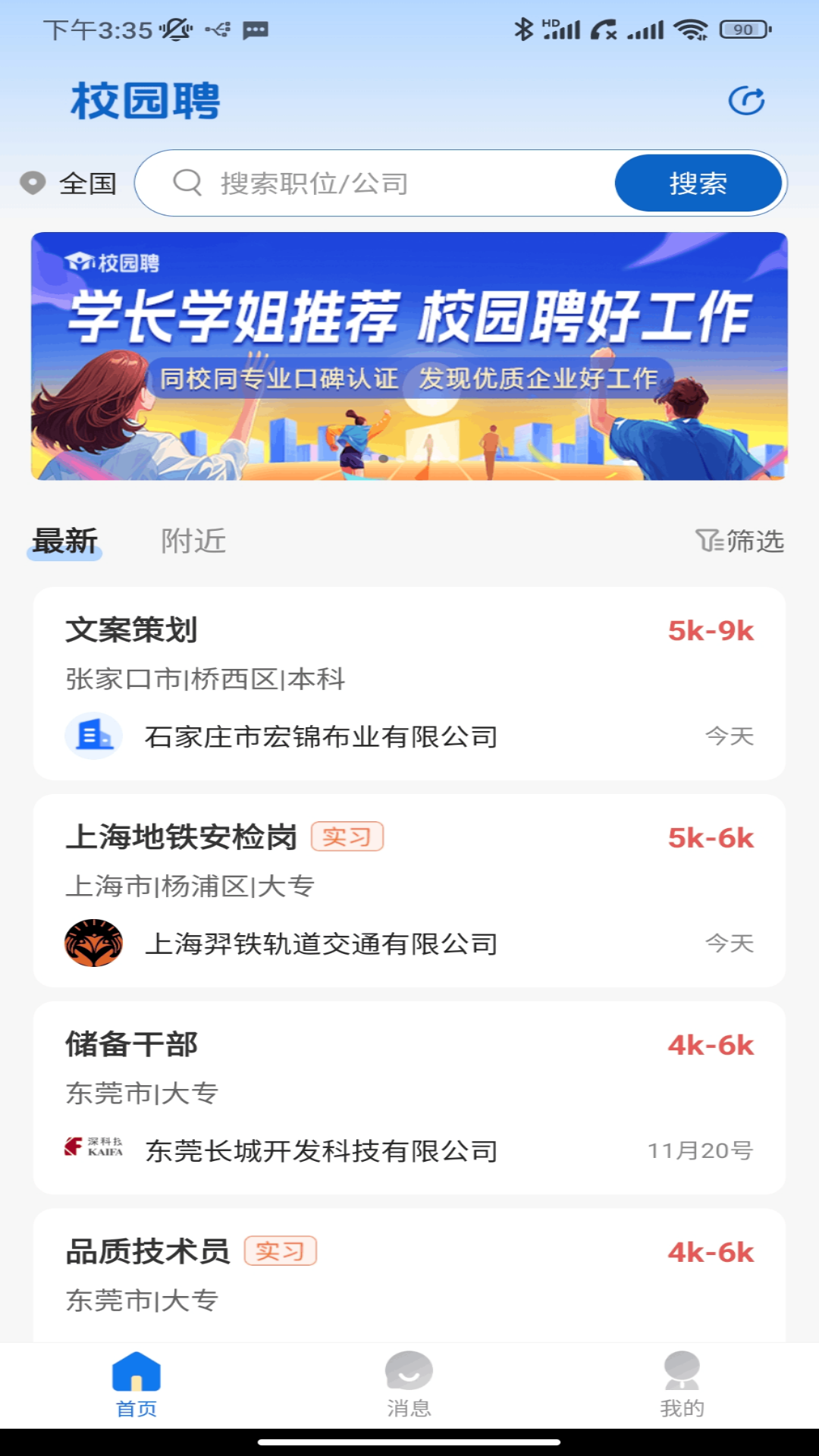Switch to the 附近 tab
Screen dimensions: 819x1456
[193, 541]
